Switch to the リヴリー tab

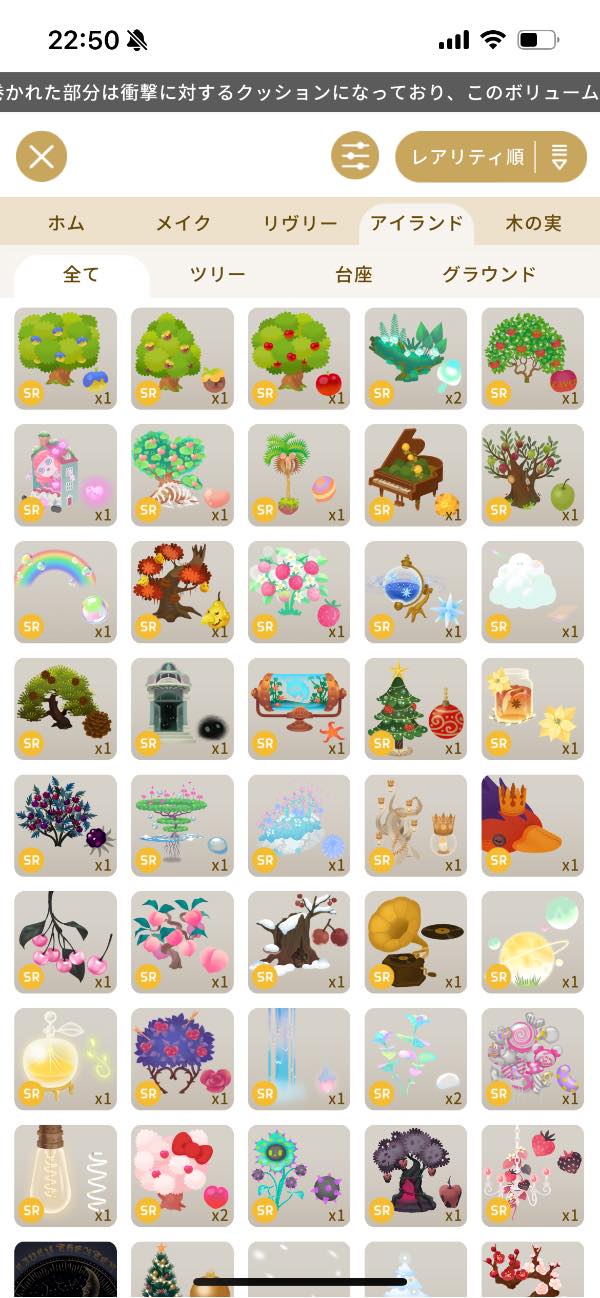pos(300,223)
